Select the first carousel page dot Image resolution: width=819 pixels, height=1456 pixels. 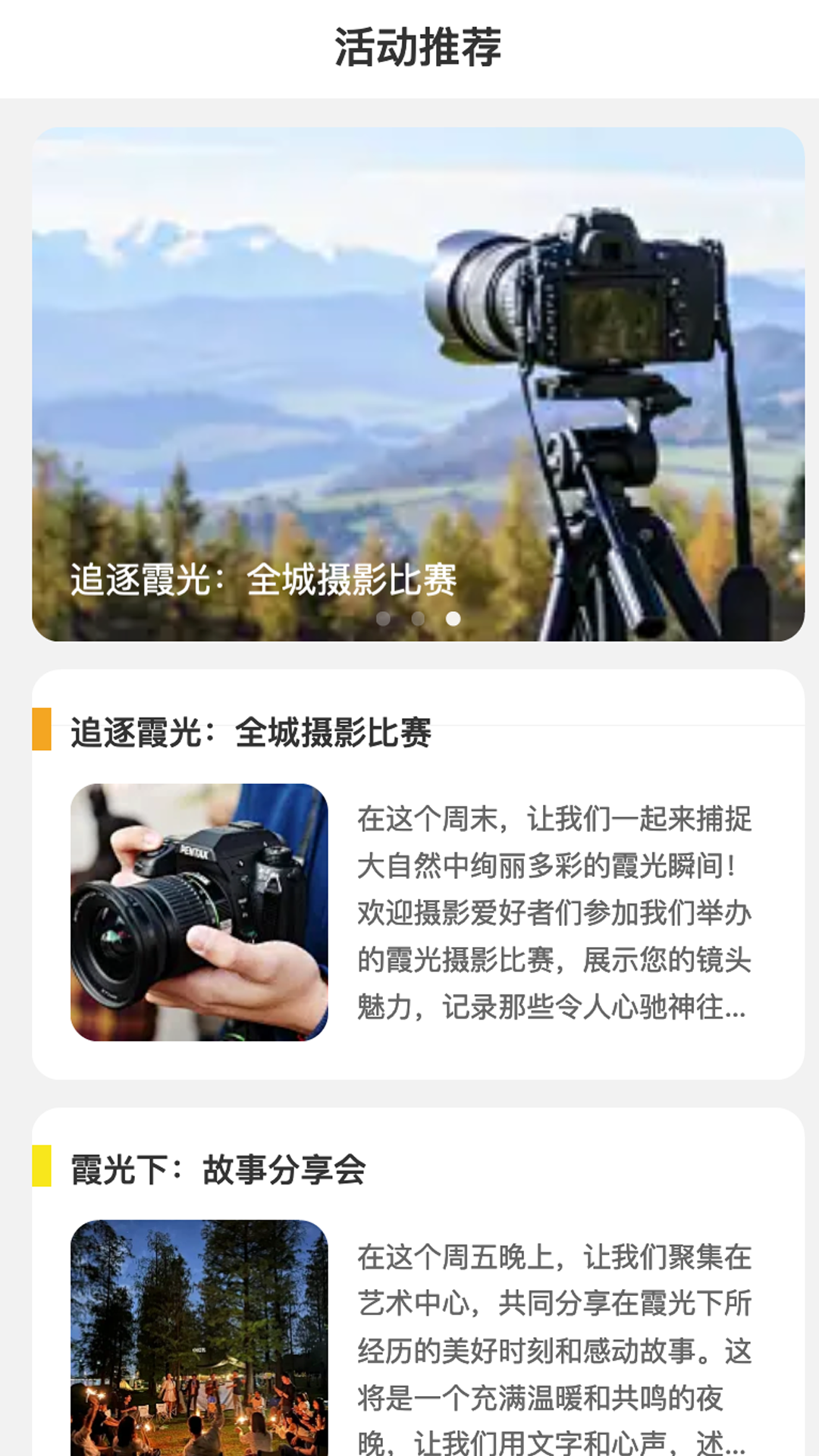(384, 619)
